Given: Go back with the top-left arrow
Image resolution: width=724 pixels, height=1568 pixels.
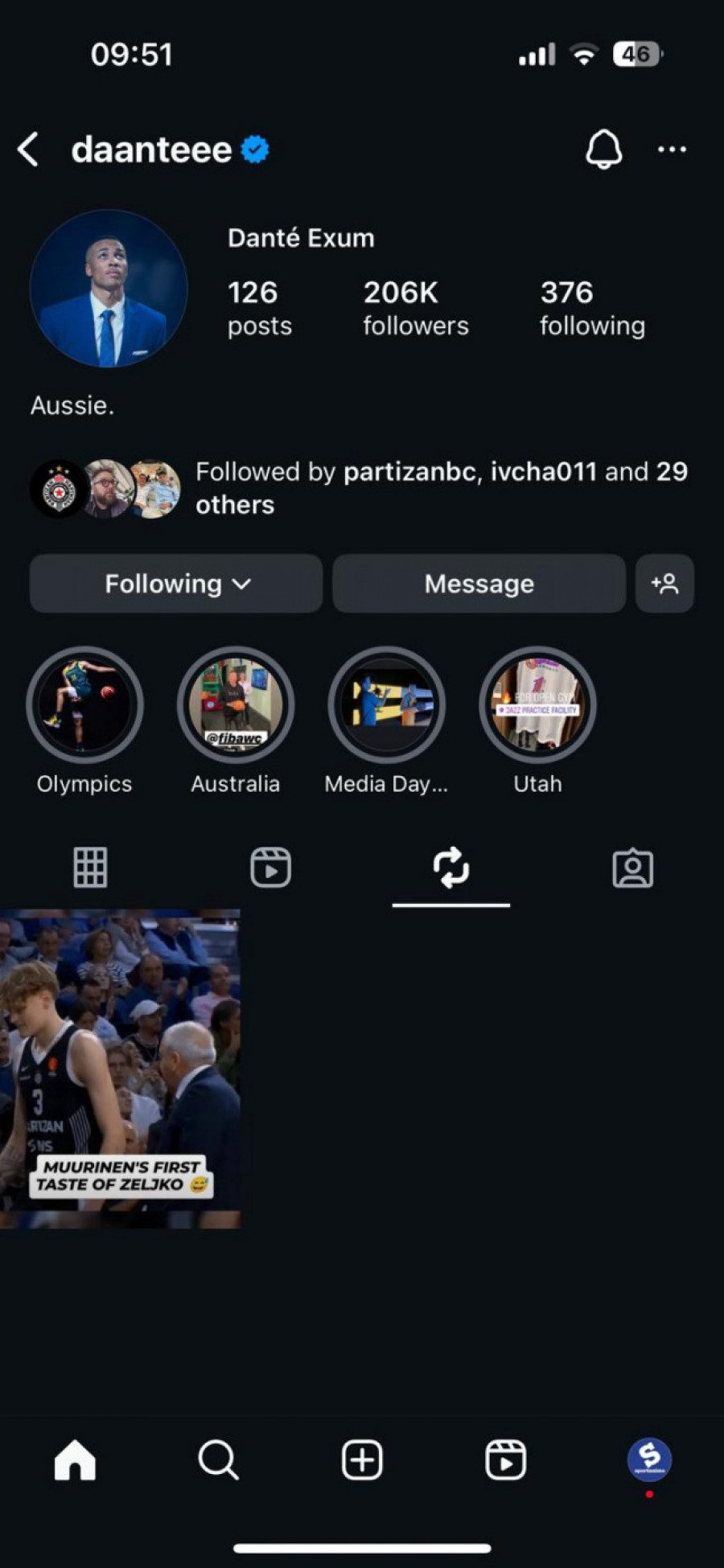Looking at the screenshot, I should pos(29,150).
